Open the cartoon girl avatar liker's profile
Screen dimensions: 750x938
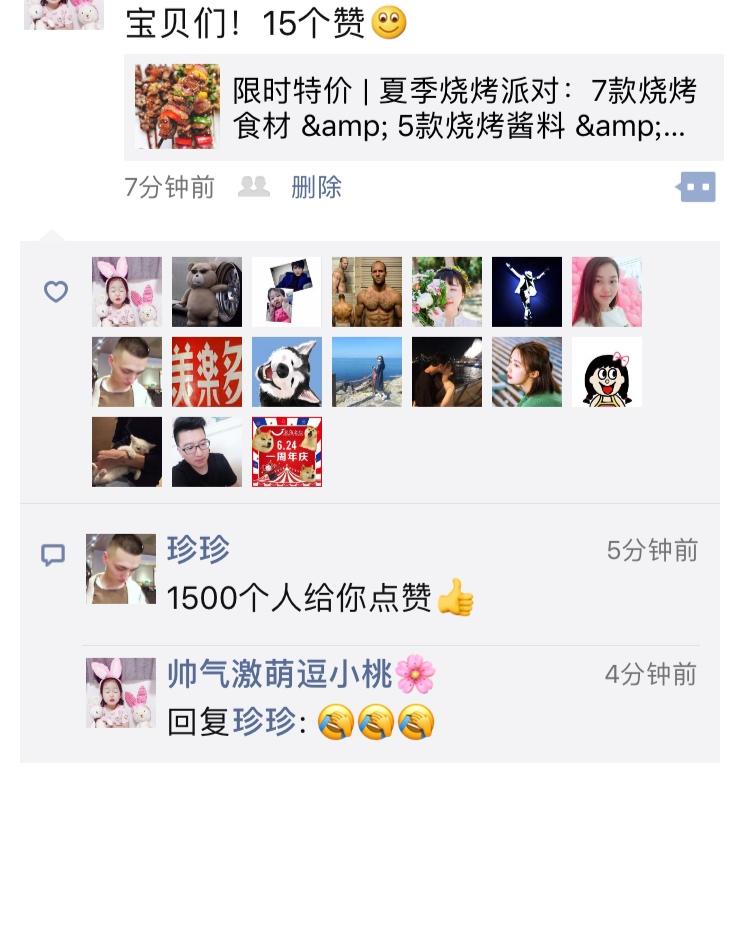point(607,372)
